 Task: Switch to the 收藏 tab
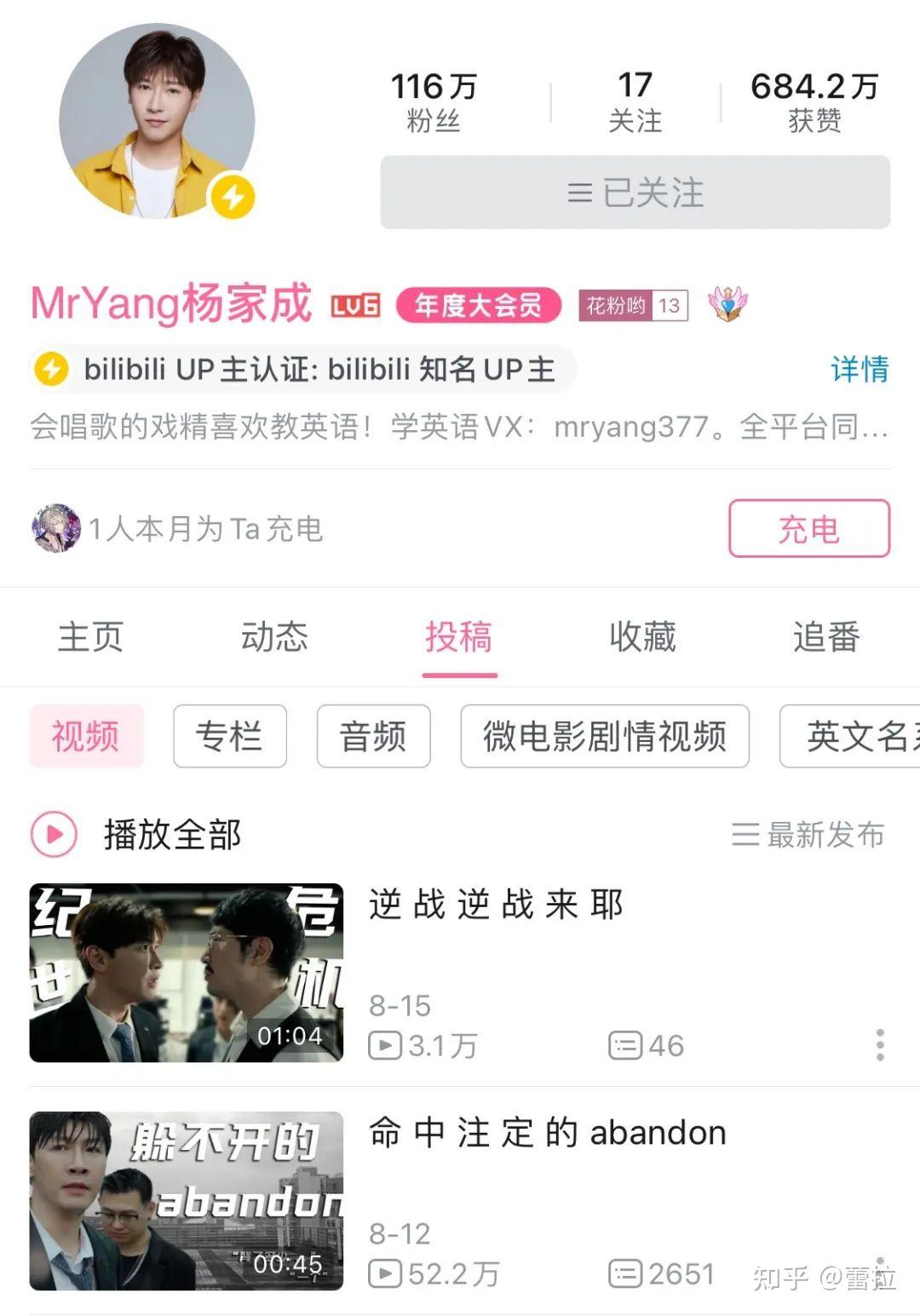click(x=643, y=637)
